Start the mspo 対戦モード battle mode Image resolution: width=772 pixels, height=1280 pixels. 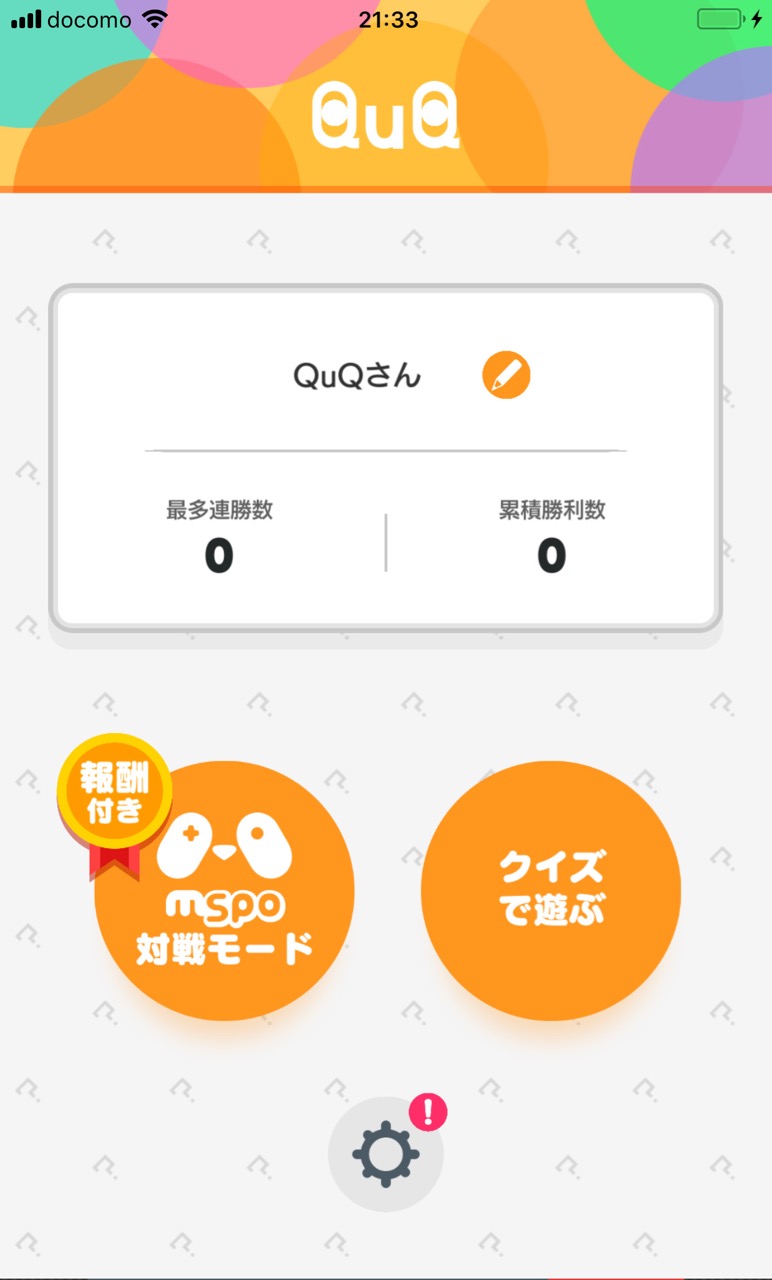coord(224,890)
